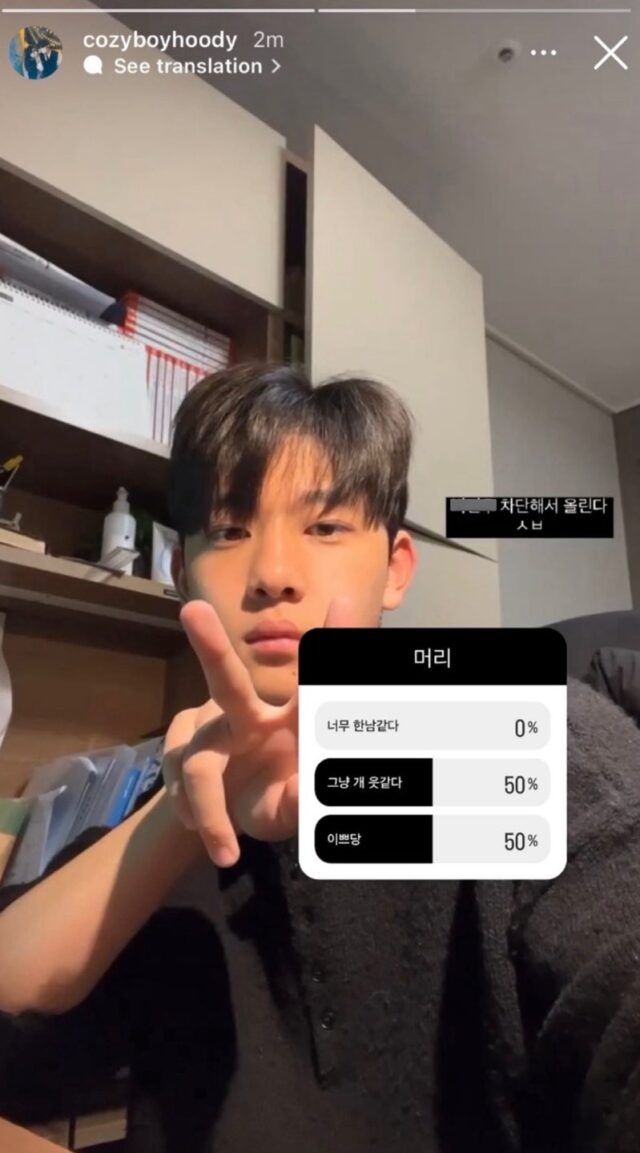Close the story viewer
The width and height of the screenshot is (640, 1153).
(x=610, y=52)
